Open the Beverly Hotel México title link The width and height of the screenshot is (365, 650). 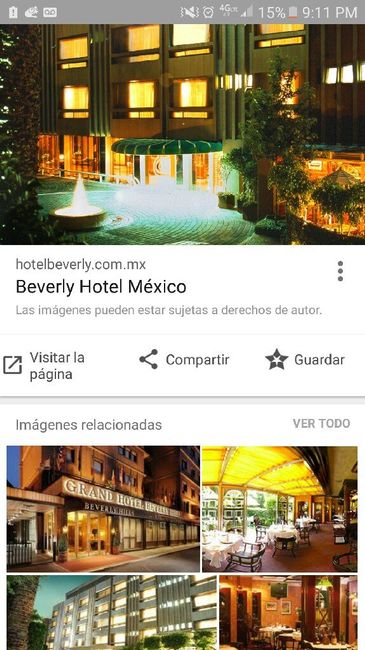pos(101,286)
